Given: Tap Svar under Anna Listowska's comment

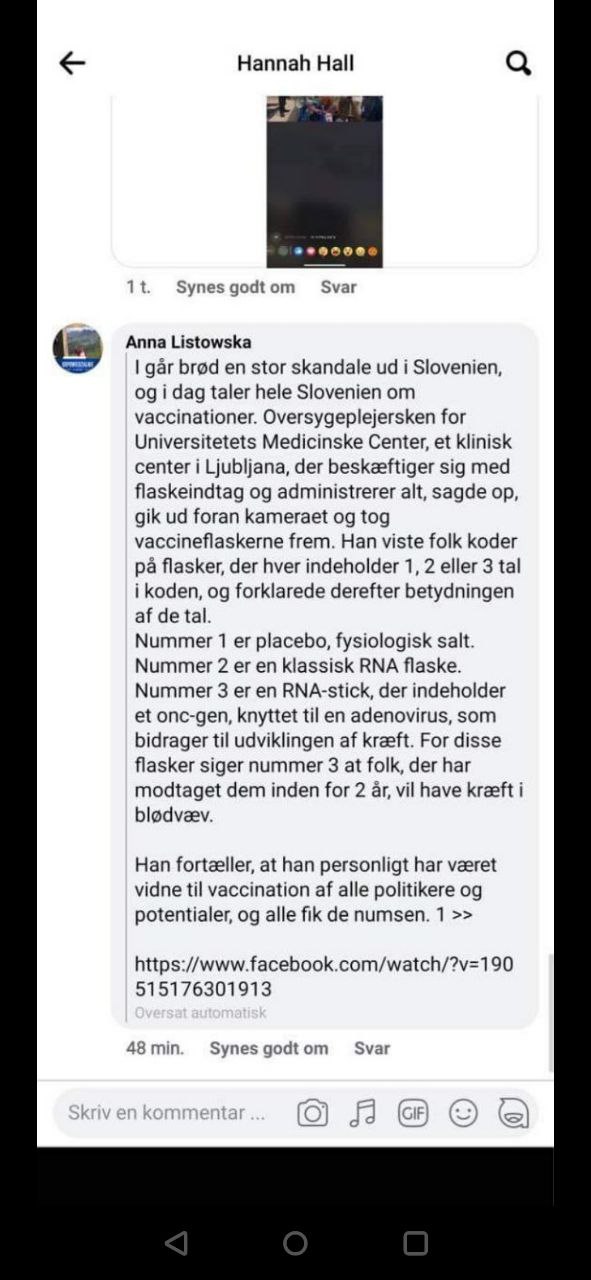Looking at the screenshot, I should [x=372, y=1048].
